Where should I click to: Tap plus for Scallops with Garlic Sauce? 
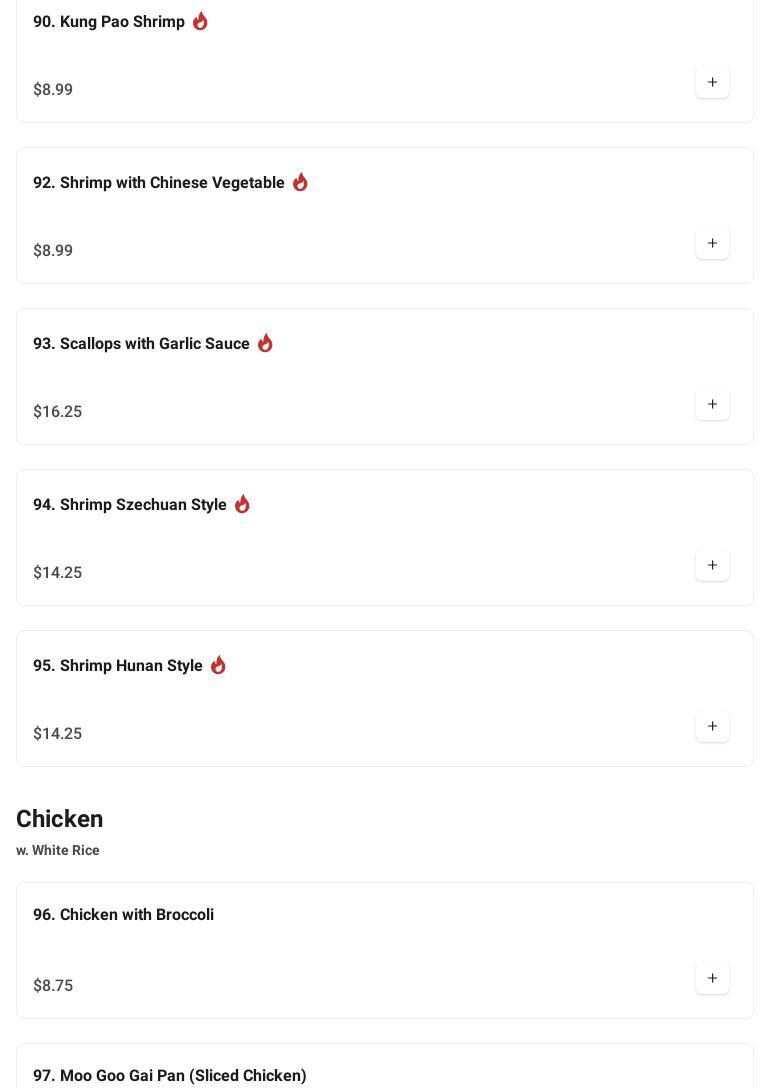tap(712, 404)
